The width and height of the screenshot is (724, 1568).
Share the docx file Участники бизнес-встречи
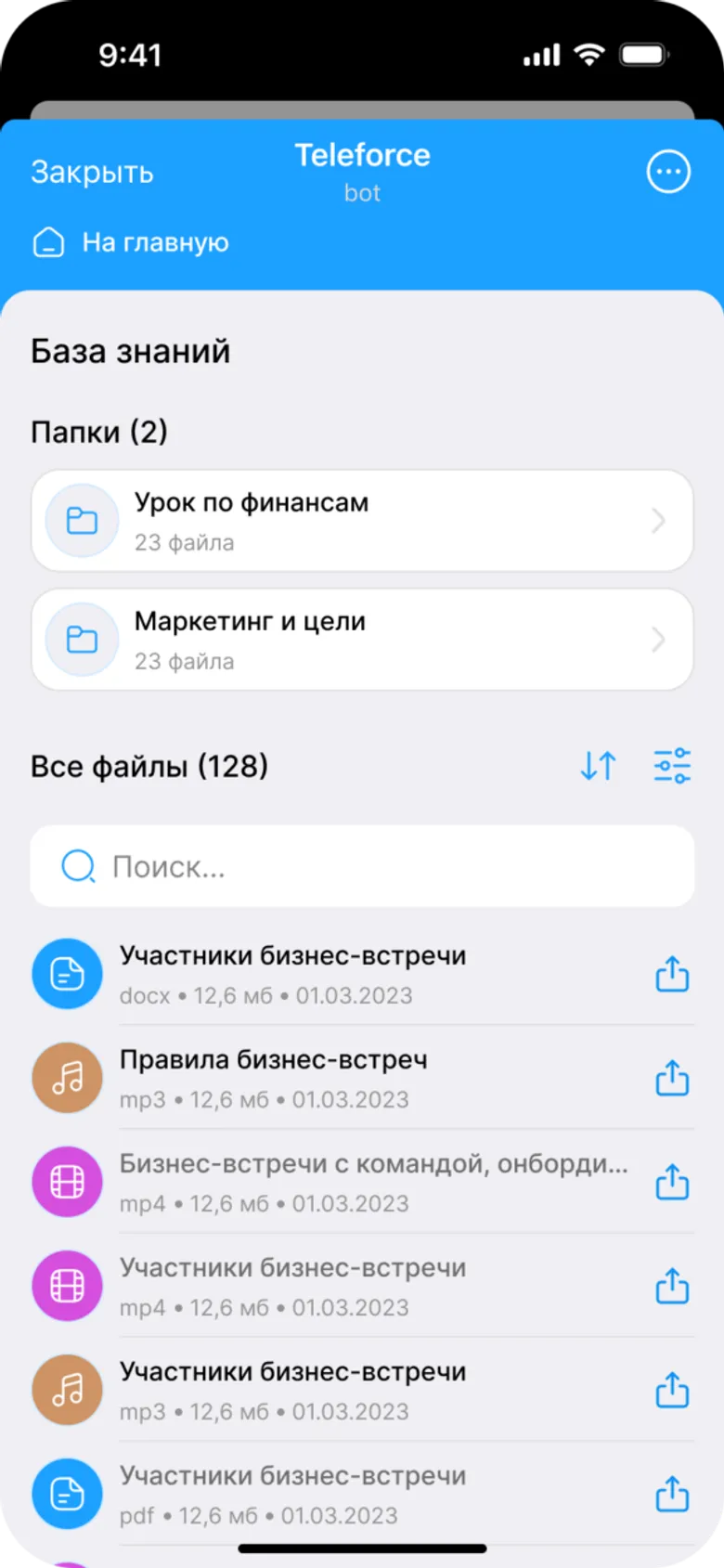[x=672, y=975]
